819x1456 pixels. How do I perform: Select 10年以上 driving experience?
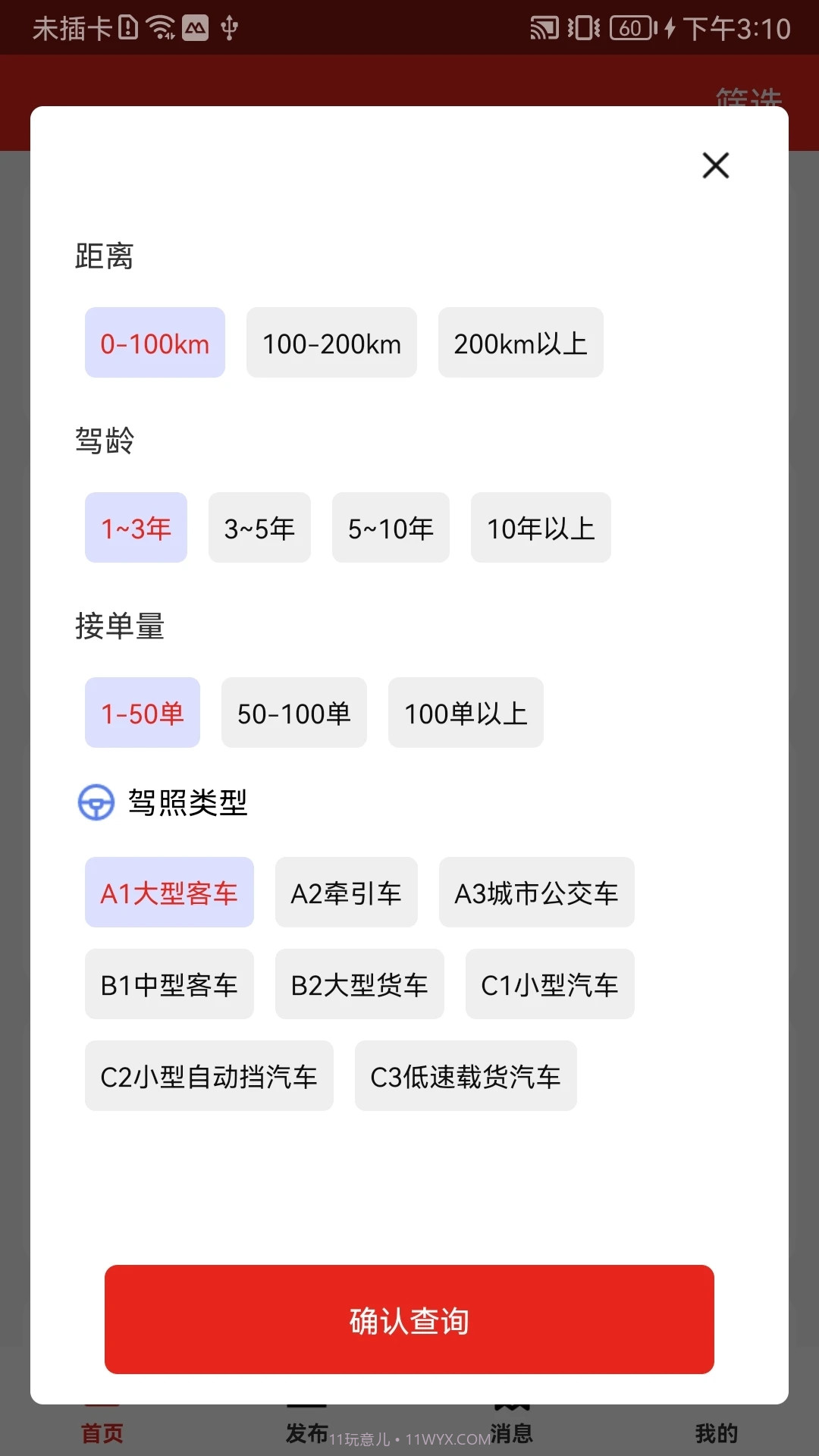coord(541,528)
